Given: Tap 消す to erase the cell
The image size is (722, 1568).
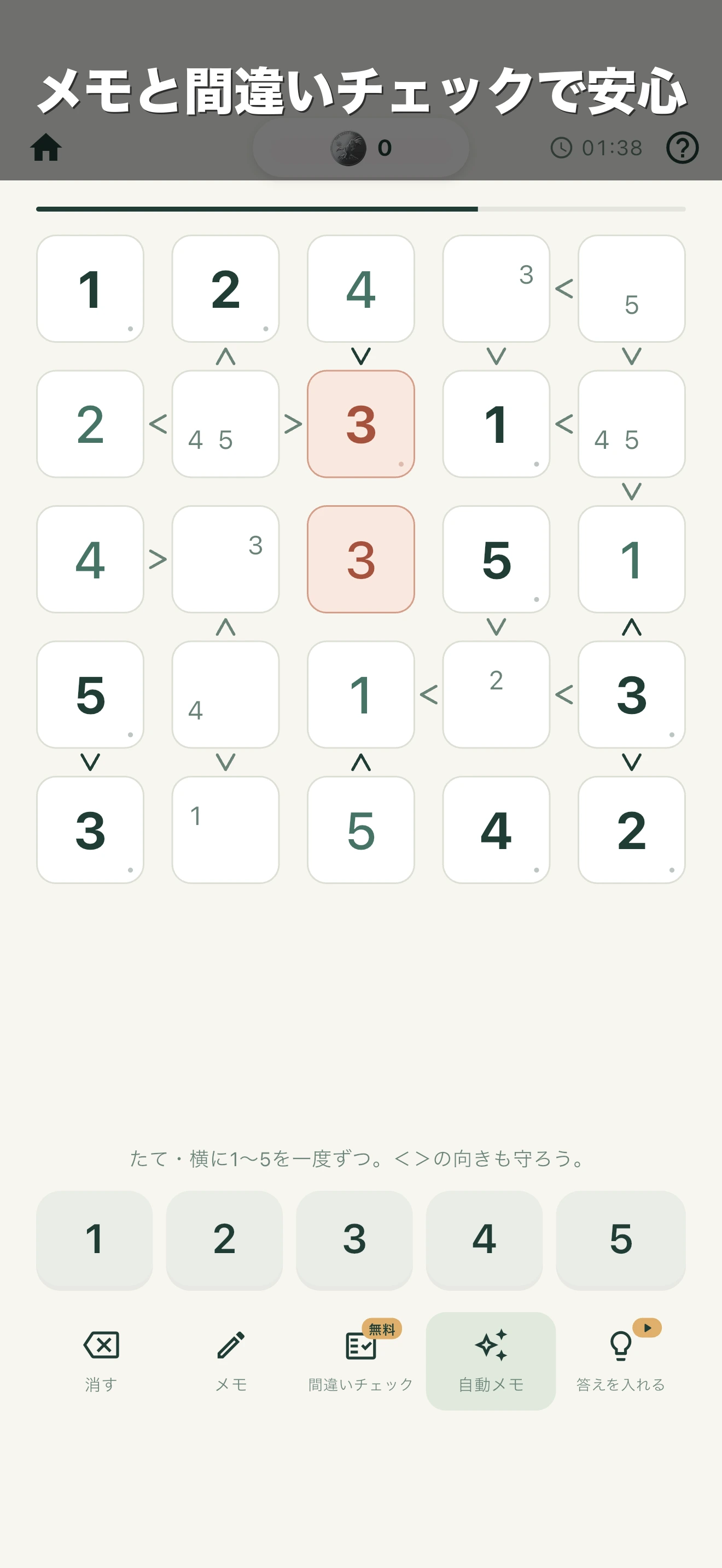Looking at the screenshot, I should (x=101, y=1361).
